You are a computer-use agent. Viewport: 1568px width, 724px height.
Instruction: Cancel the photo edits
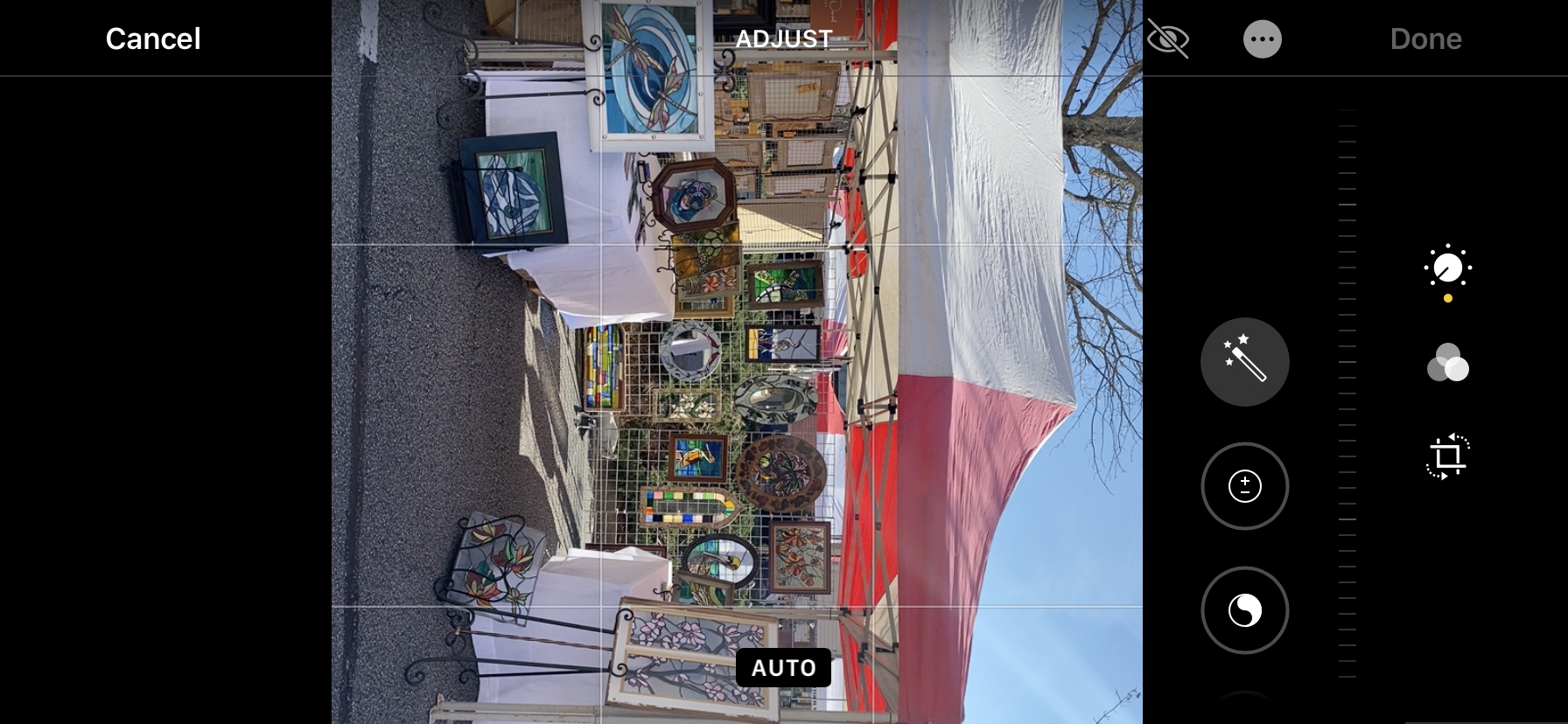pos(153,38)
